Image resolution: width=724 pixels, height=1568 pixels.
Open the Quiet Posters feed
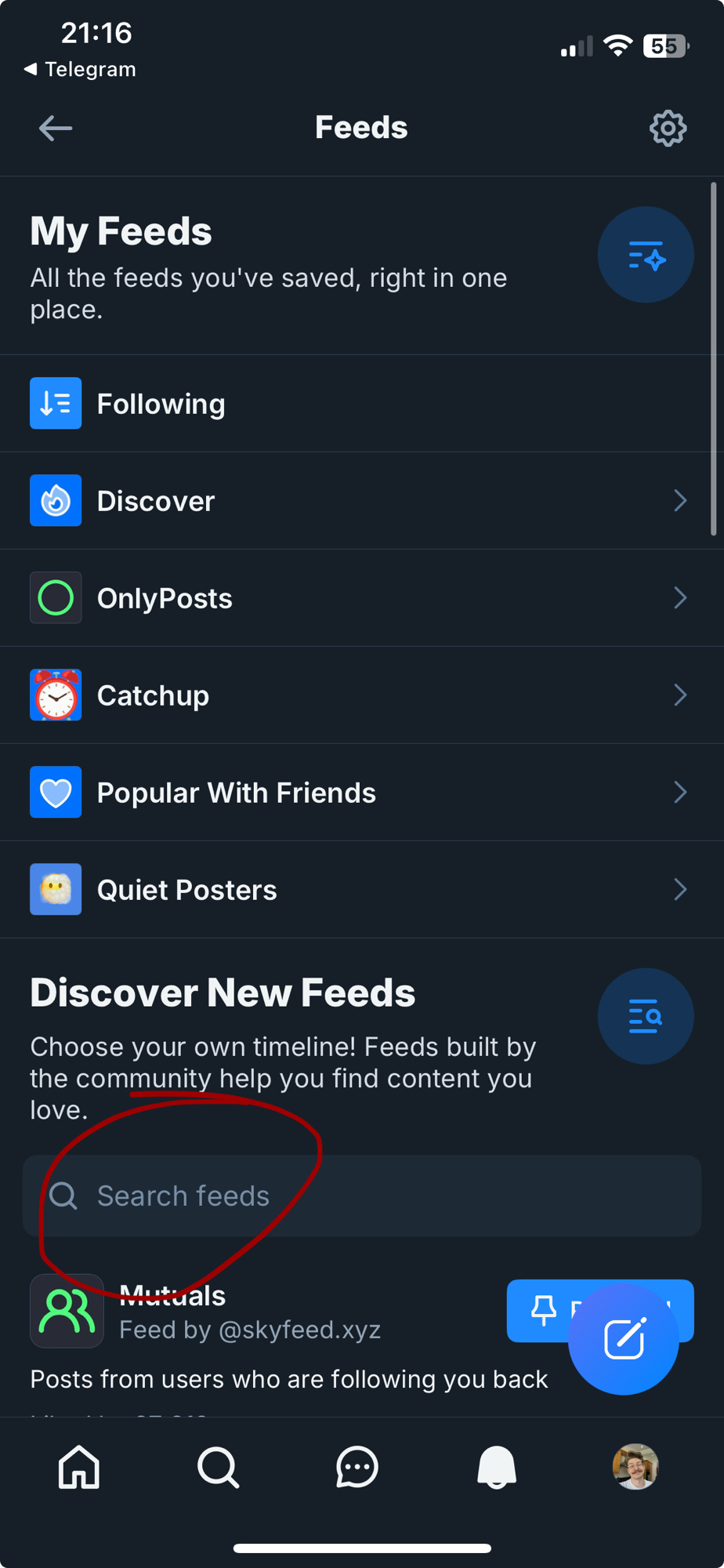186,890
